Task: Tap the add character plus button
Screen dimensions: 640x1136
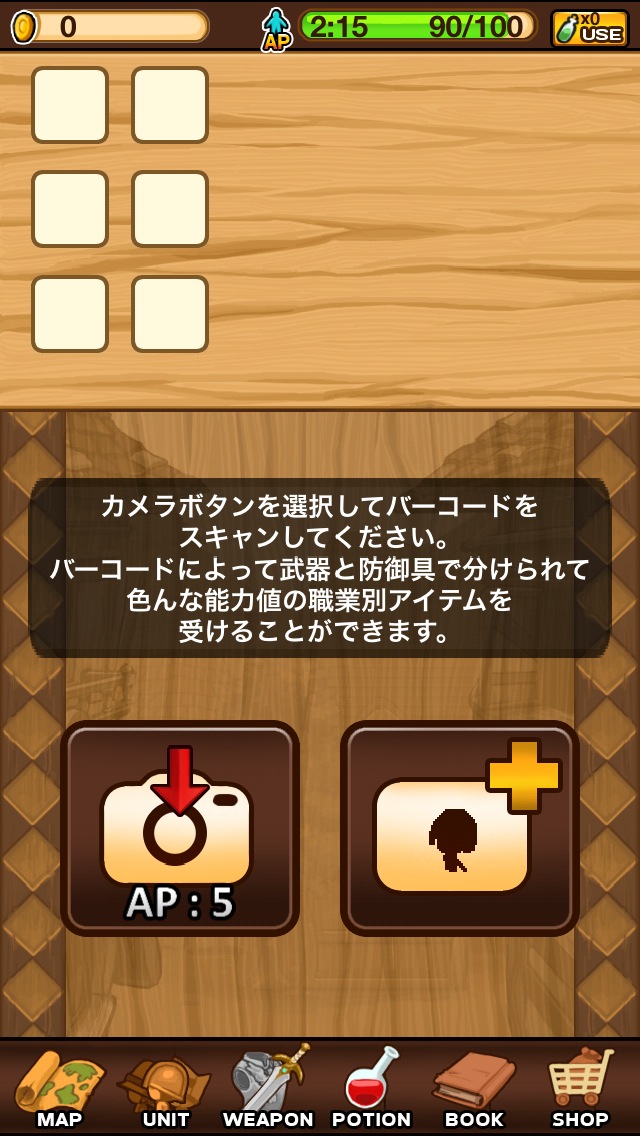Action: [x=460, y=828]
